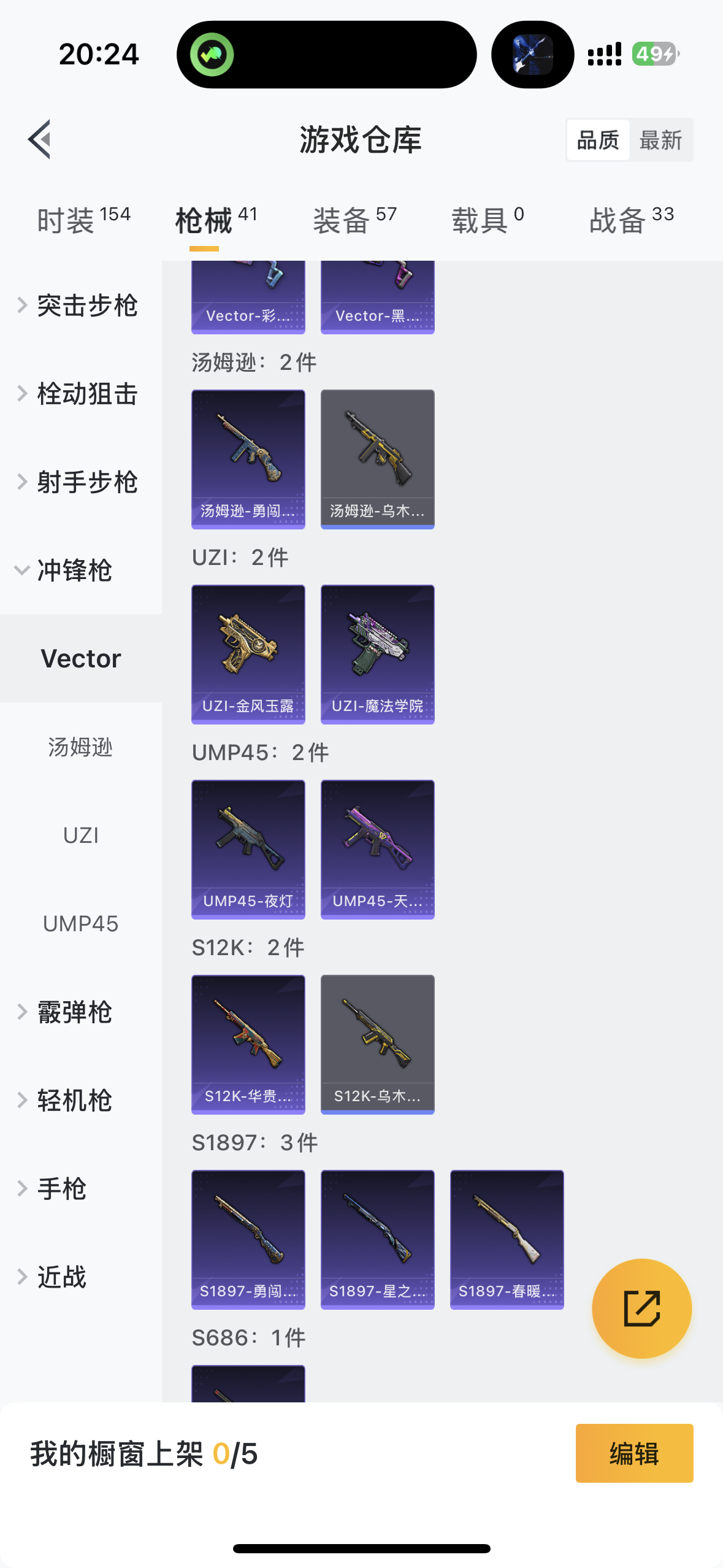Tap the 编辑 button for my showcase

[634, 1453]
